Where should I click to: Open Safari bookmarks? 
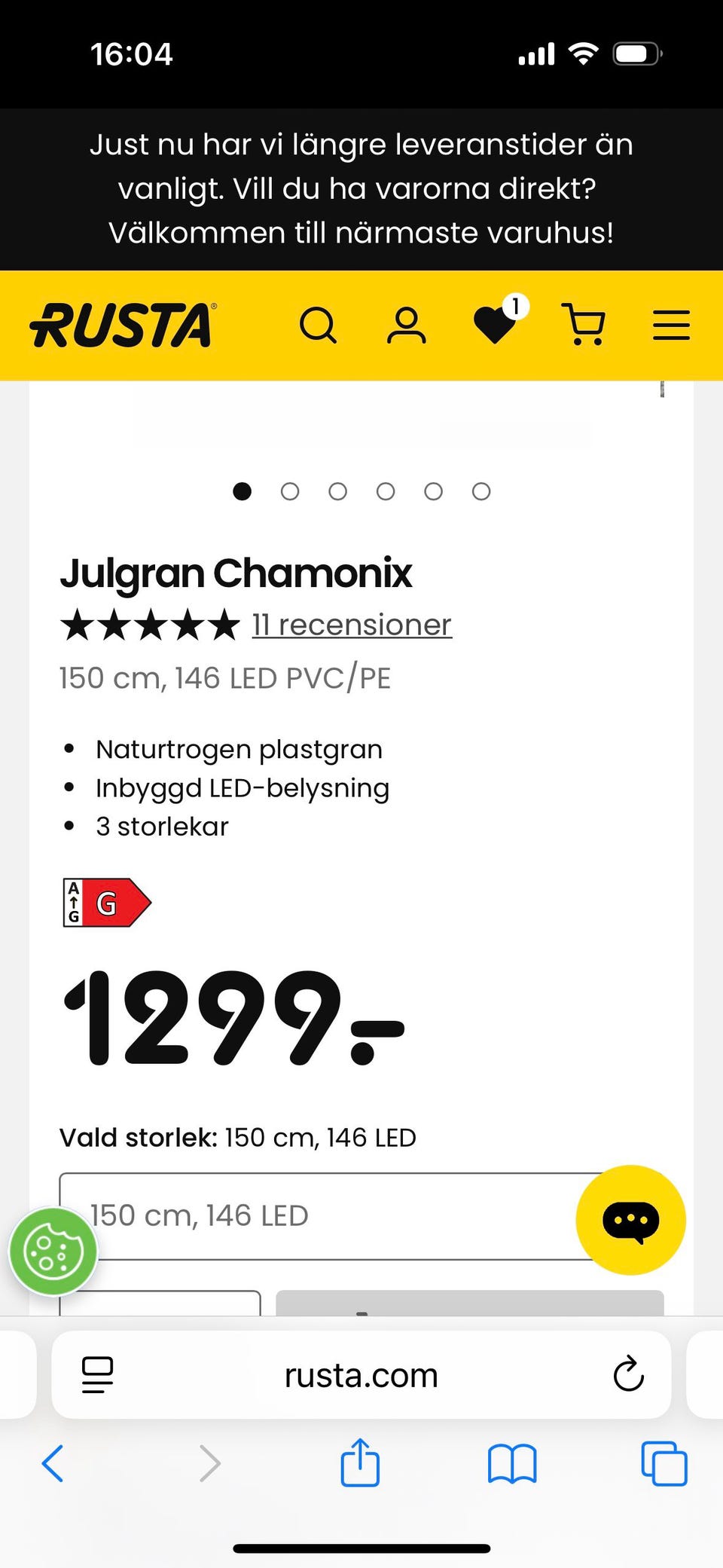(512, 1463)
